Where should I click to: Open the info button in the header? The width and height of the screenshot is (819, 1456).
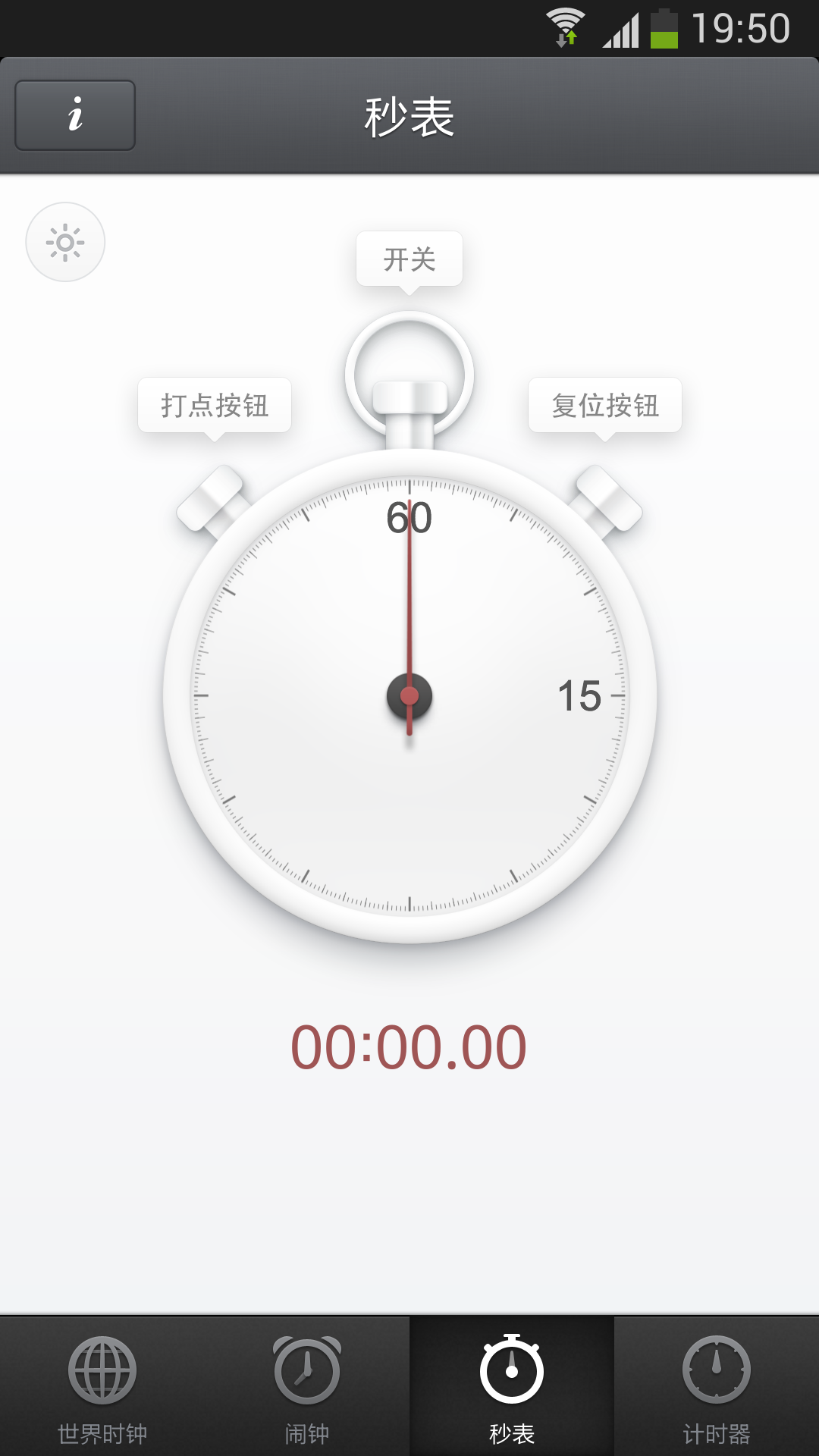click(75, 115)
